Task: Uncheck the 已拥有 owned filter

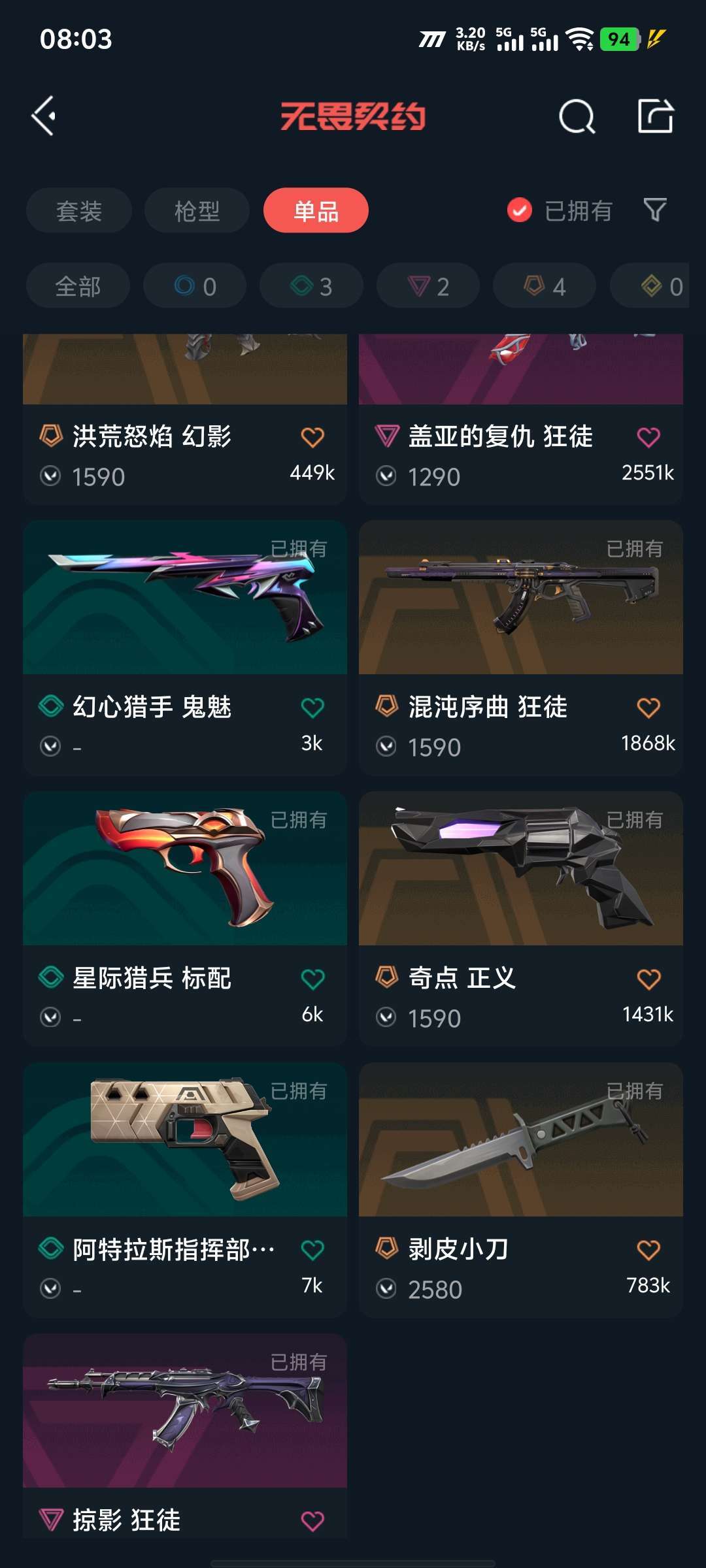Action: tap(520, 210)
